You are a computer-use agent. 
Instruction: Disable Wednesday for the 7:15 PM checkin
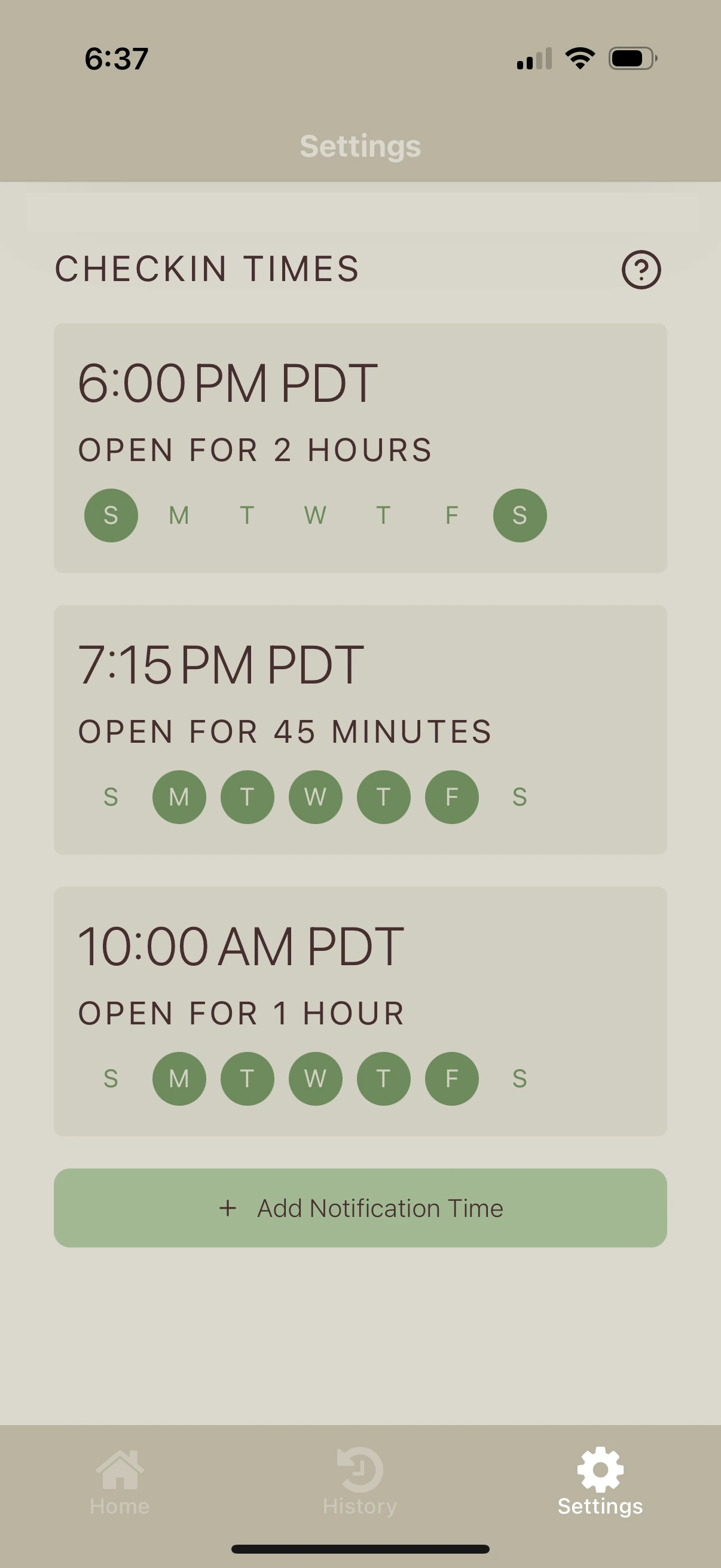(315, 797)
